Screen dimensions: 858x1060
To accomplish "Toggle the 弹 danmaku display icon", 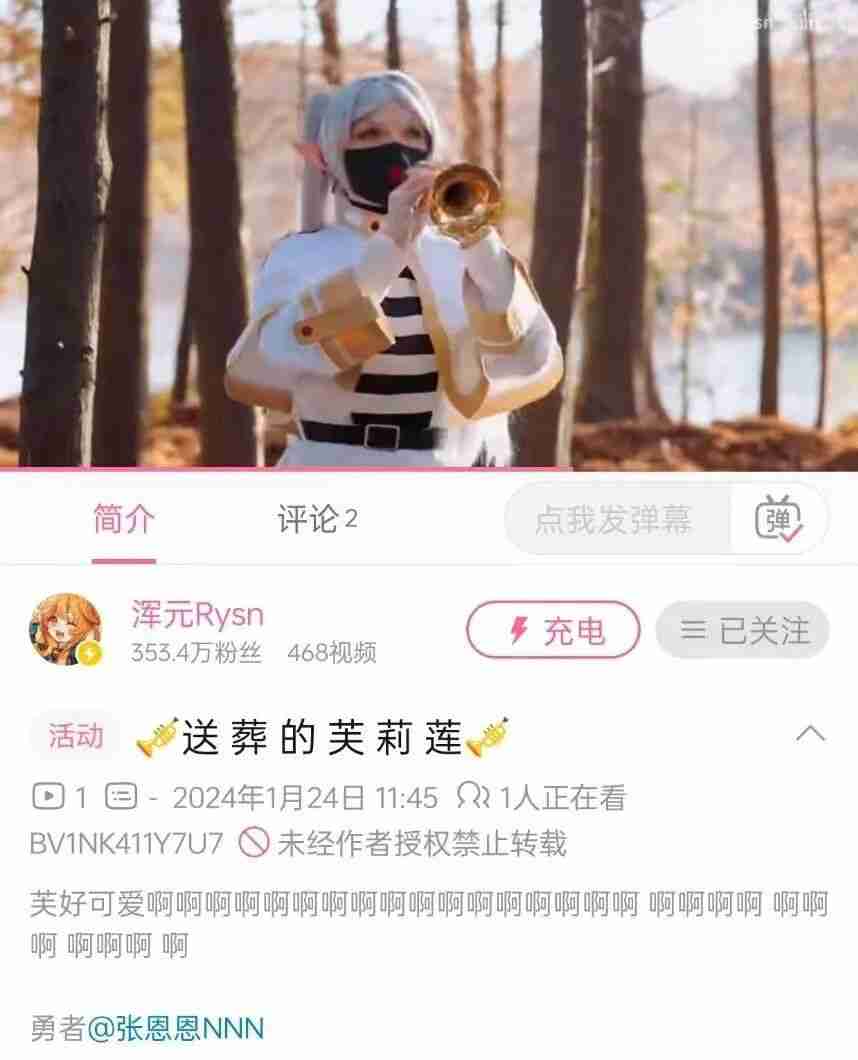I will pos(778,520).
